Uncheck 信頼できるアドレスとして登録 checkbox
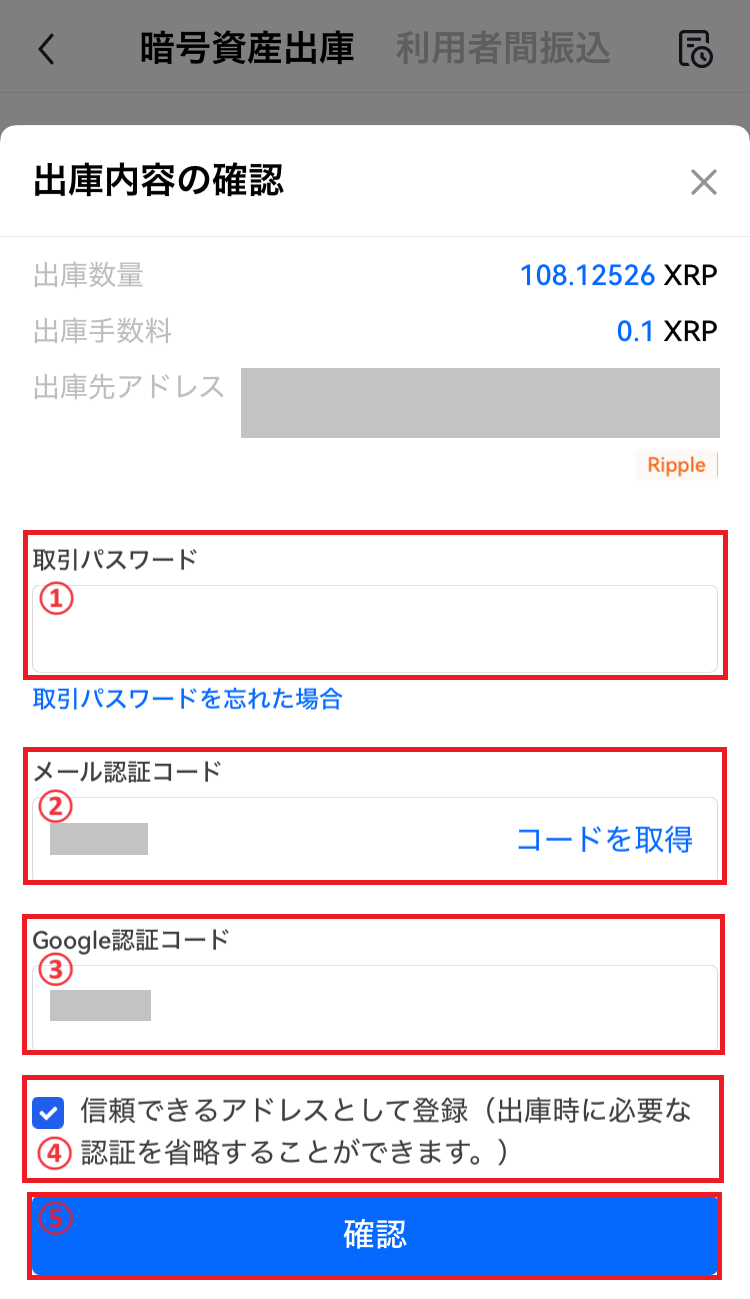This screenshot has width=750, height=1299. pos(48,1112)
